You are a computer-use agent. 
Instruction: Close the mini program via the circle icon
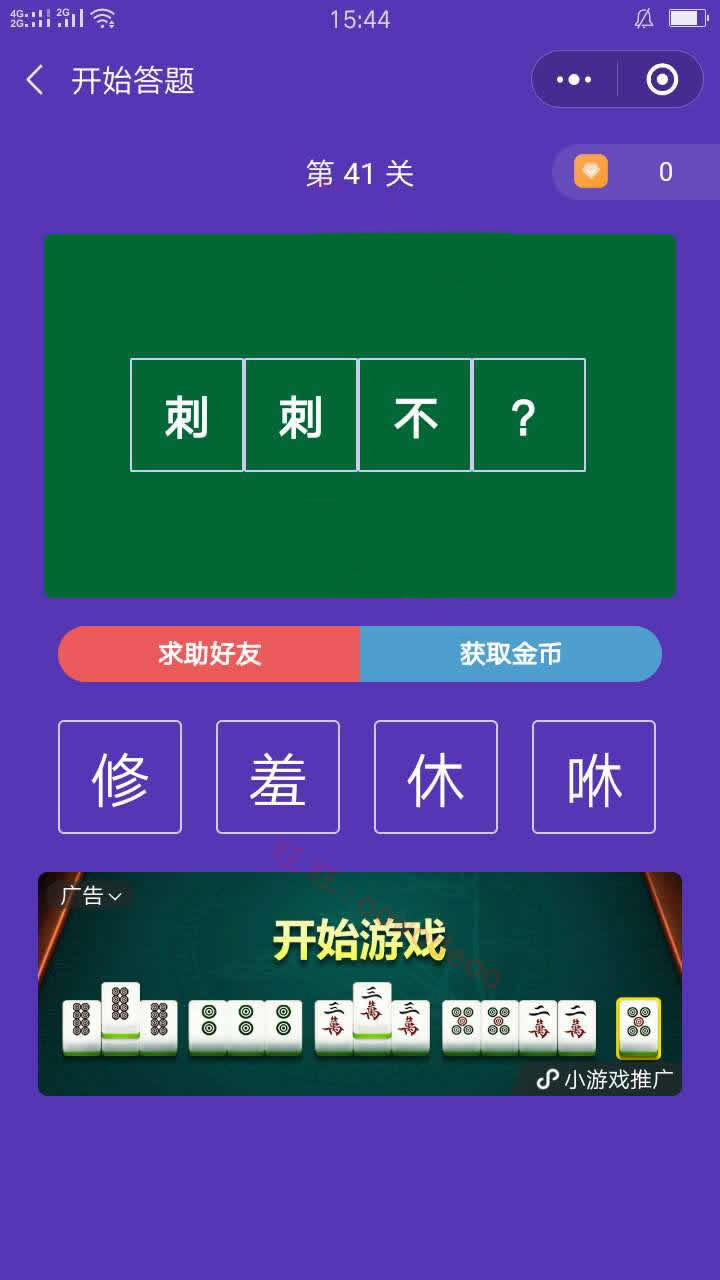pos(662,80)
